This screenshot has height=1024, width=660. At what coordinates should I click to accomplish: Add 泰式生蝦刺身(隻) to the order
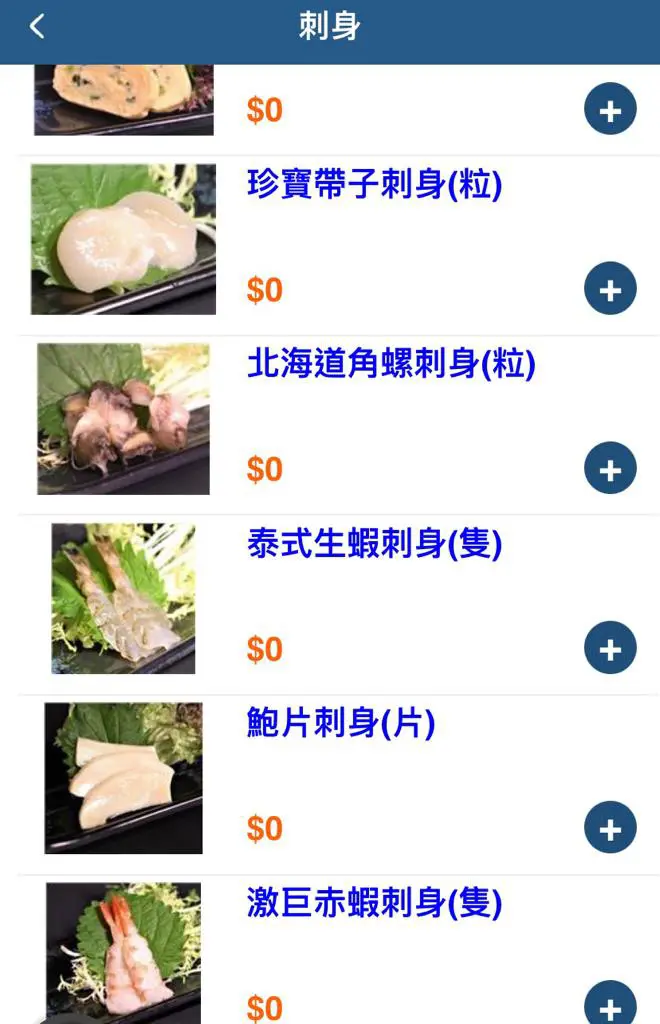click(610, 649)
